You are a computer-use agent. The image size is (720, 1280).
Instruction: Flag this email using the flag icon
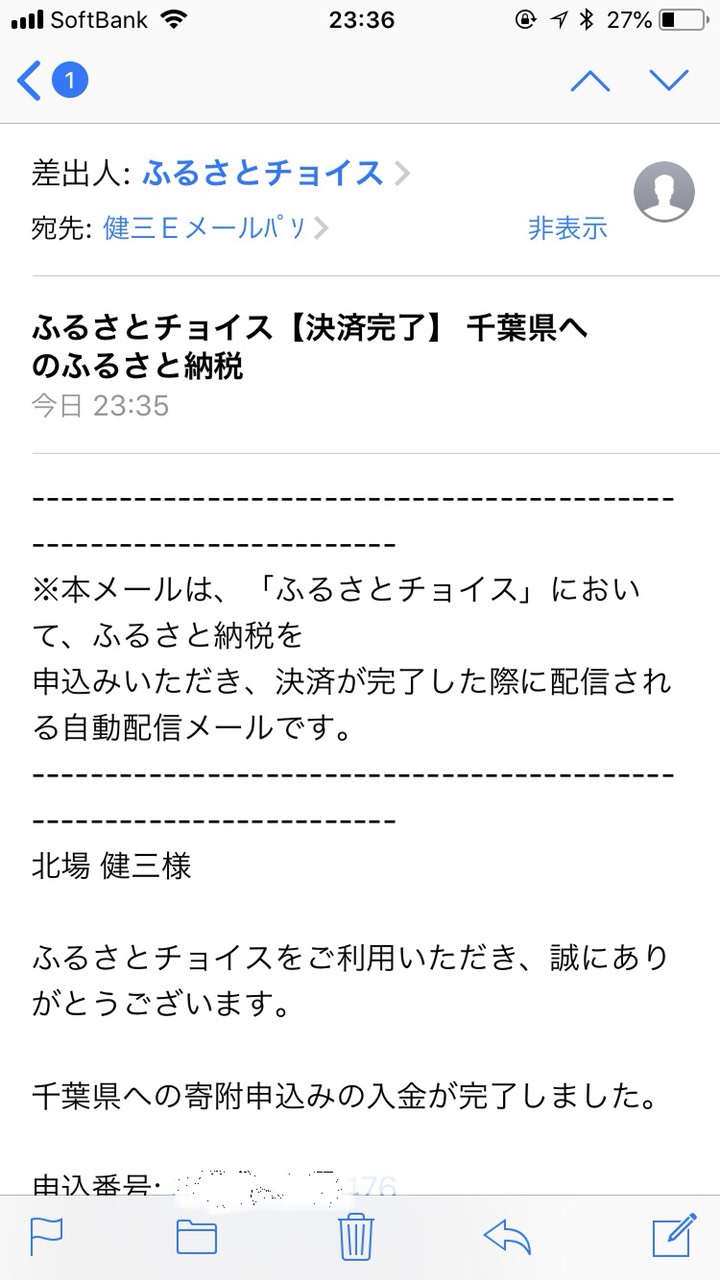[x=42, y=1237]
